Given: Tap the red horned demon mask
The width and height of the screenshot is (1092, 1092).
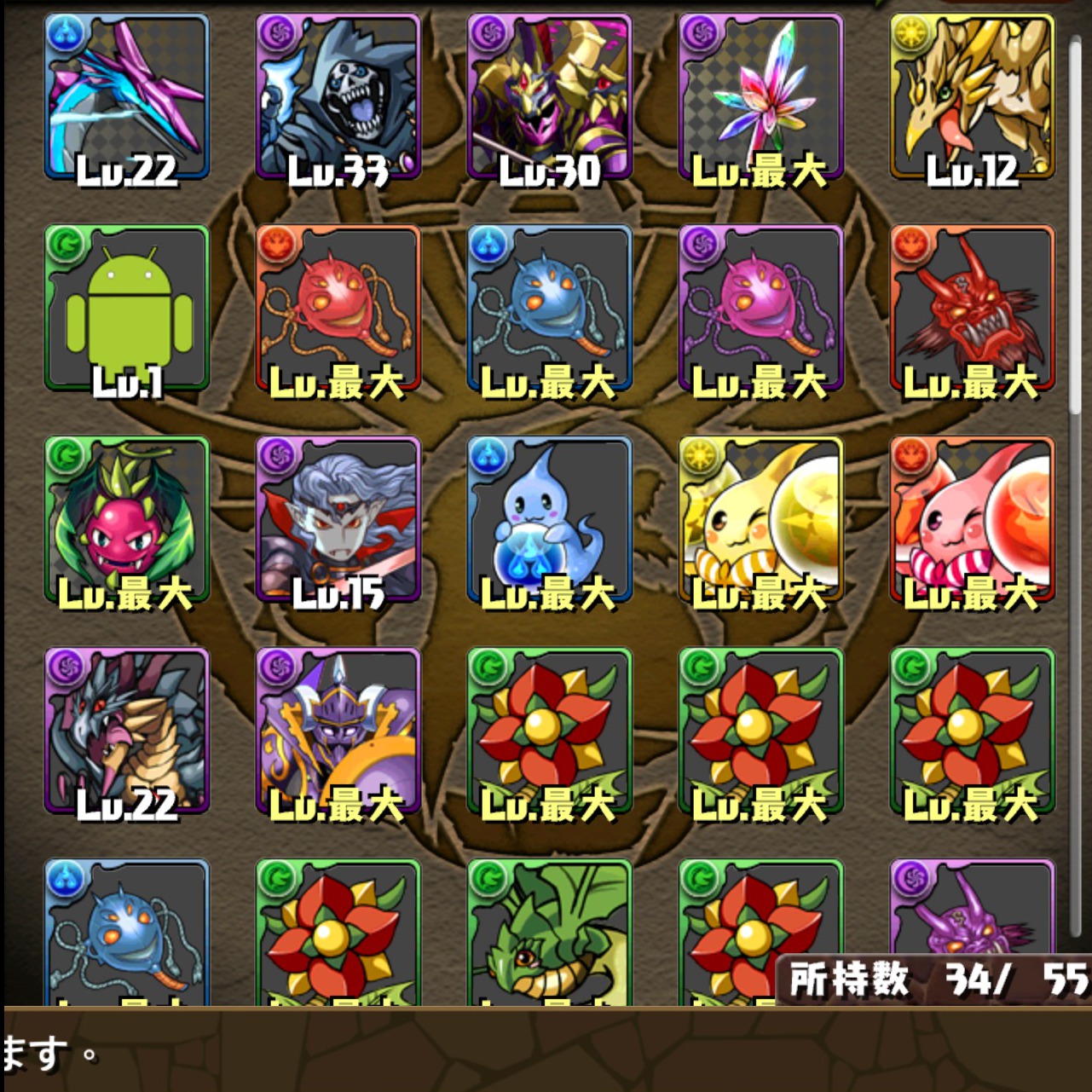Looking at the screenshot, I should (x=973, y=309).
